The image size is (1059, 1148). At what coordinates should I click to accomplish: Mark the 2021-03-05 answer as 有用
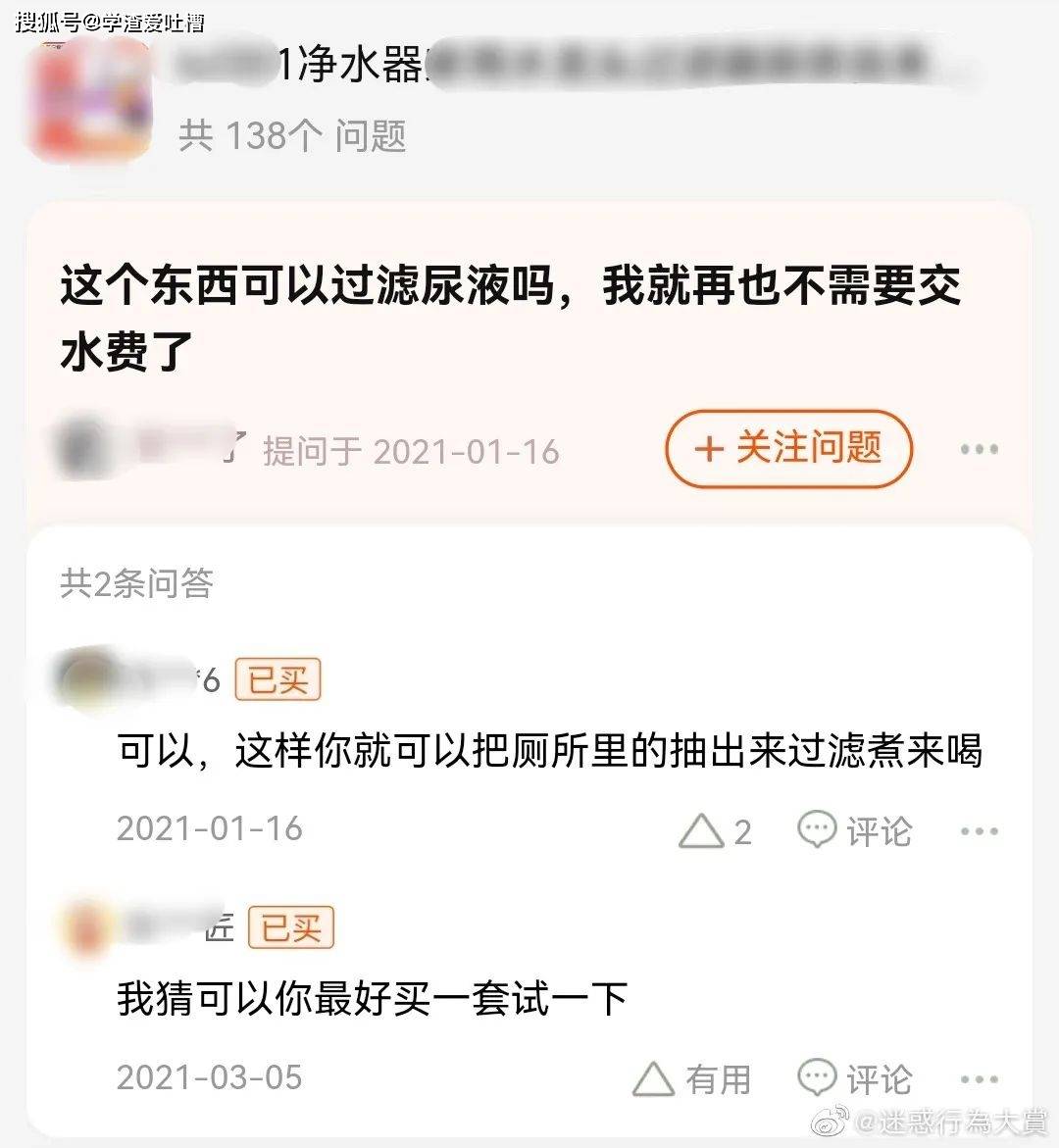(x=691, y=1079)
